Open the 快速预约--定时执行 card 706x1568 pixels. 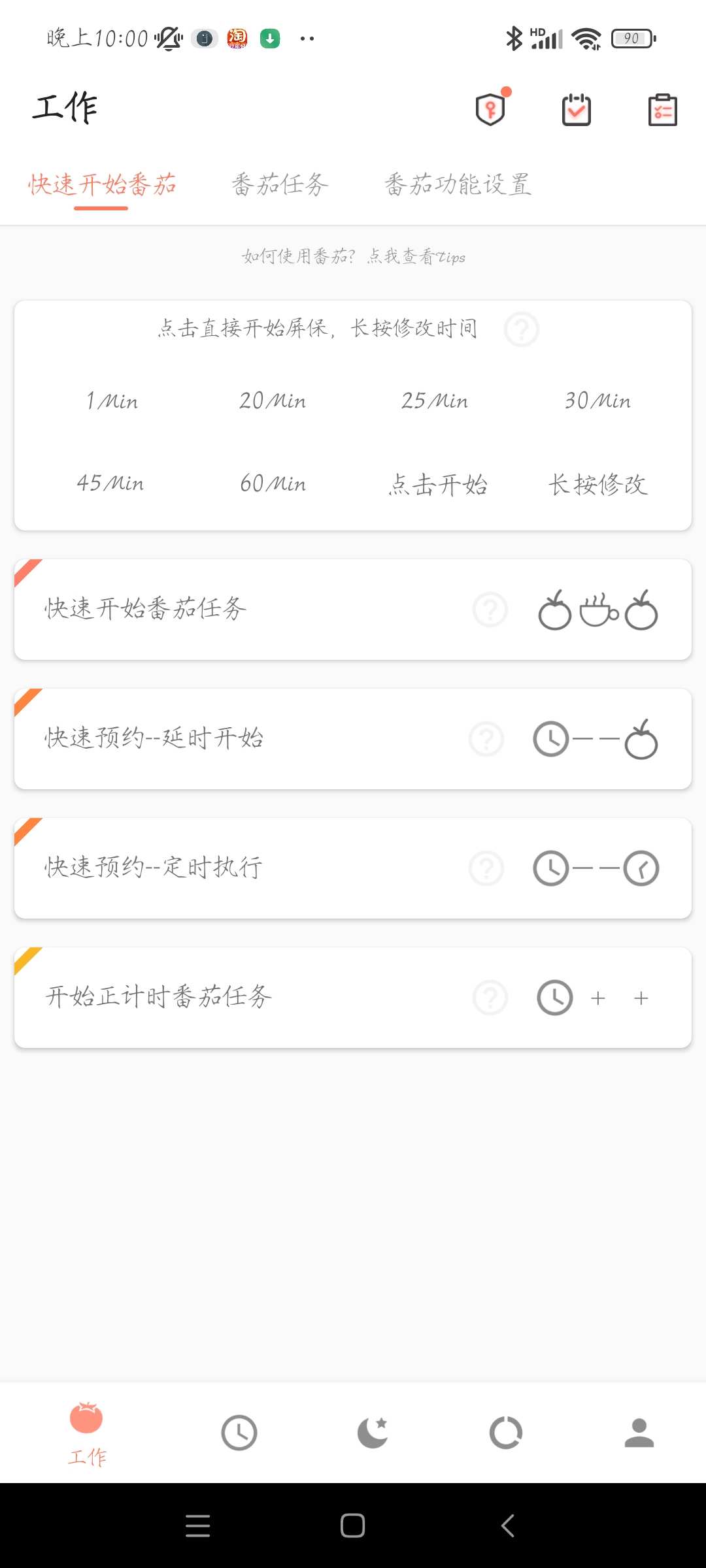click(353, 868)
